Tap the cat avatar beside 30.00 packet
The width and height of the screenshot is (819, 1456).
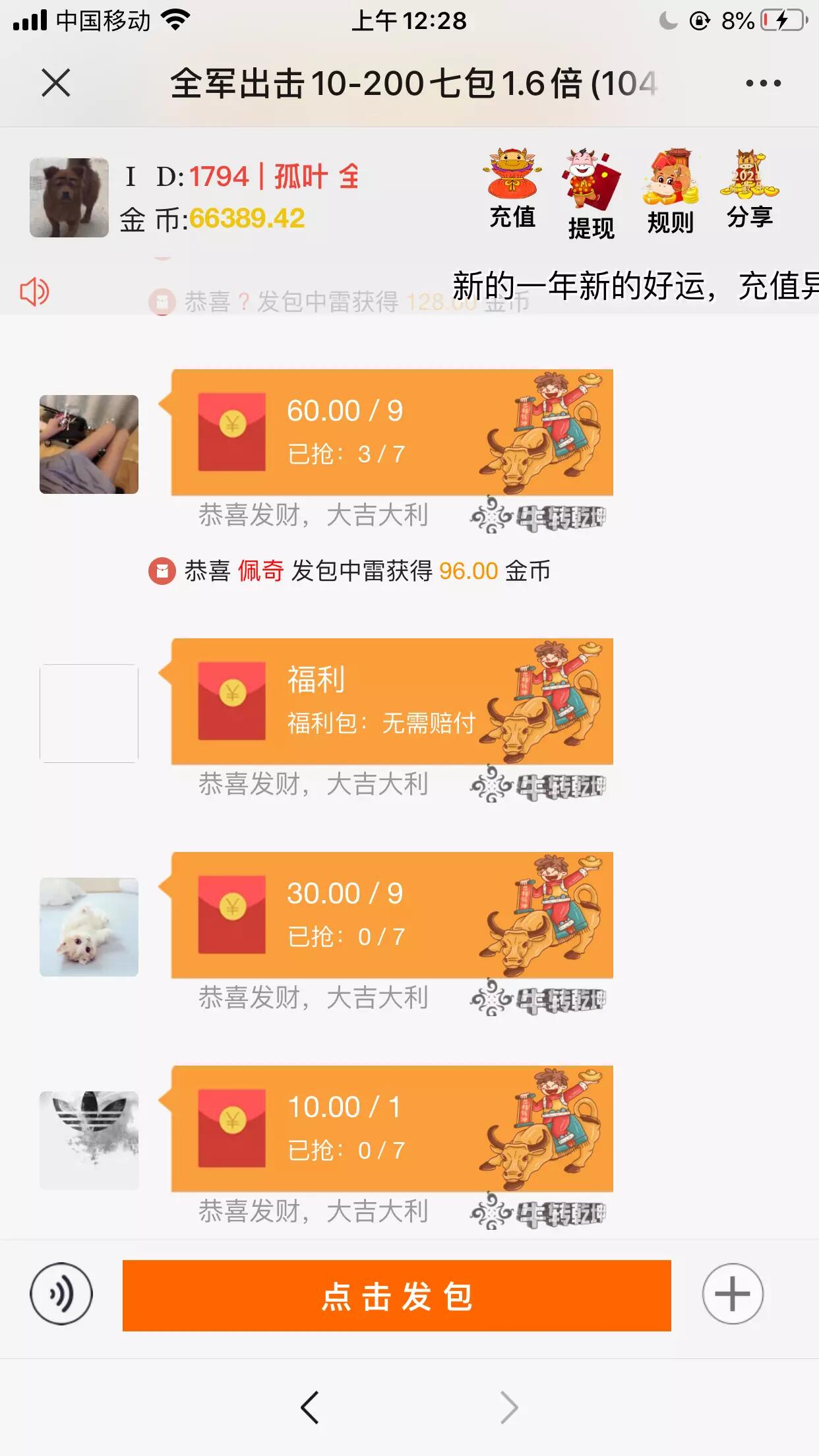click(x=89, y=927)
